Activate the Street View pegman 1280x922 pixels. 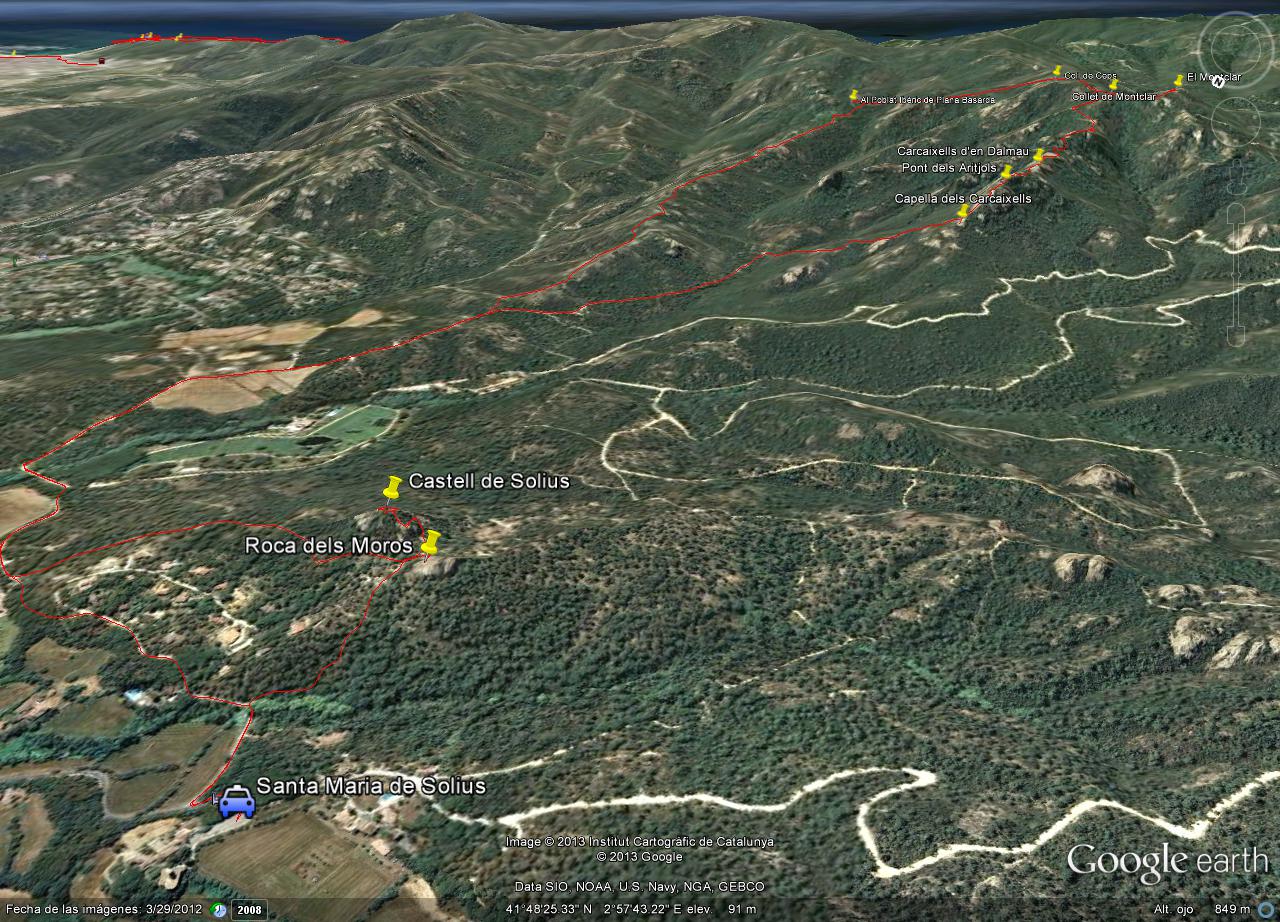click(1237, 177)
